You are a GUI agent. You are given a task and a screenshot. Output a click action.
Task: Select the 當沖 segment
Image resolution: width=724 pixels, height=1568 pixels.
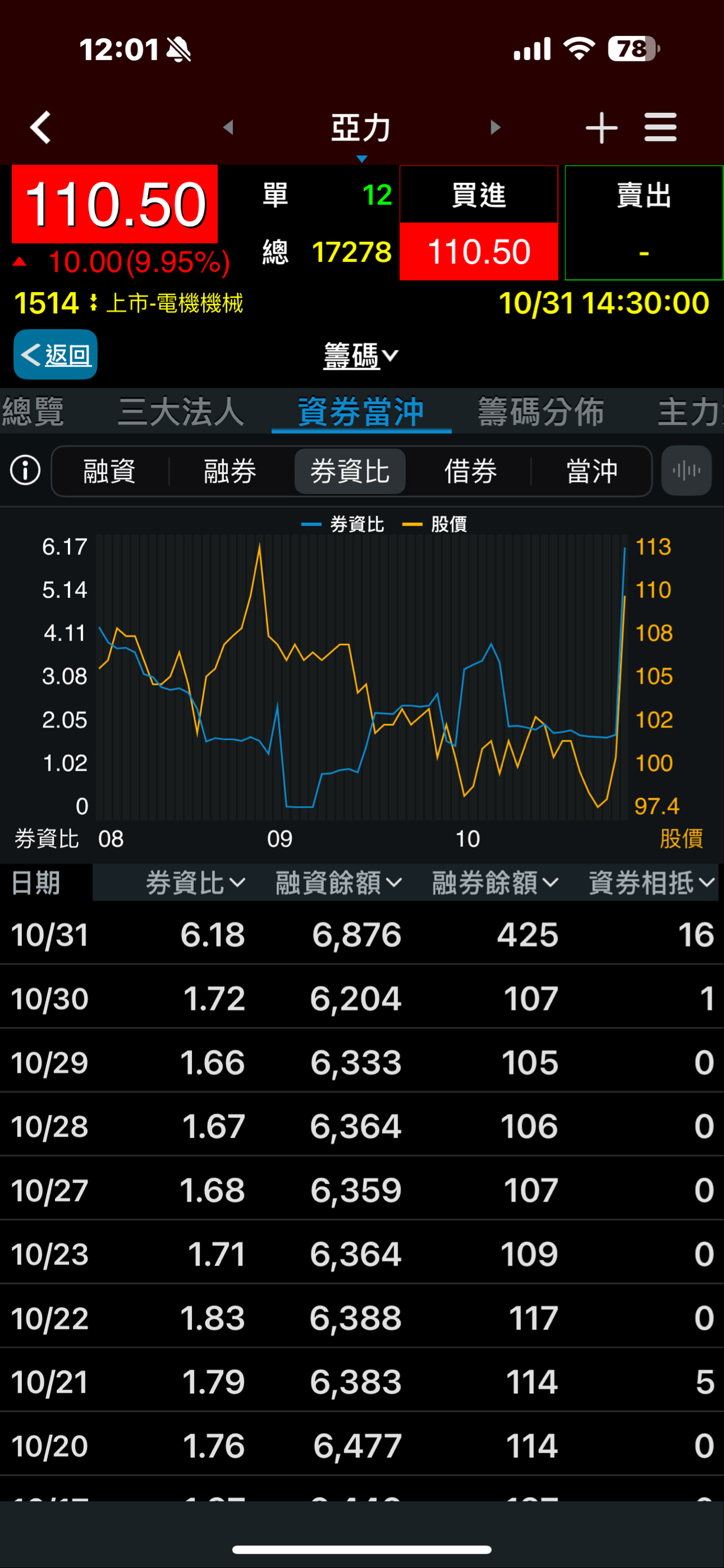[592, 471]
